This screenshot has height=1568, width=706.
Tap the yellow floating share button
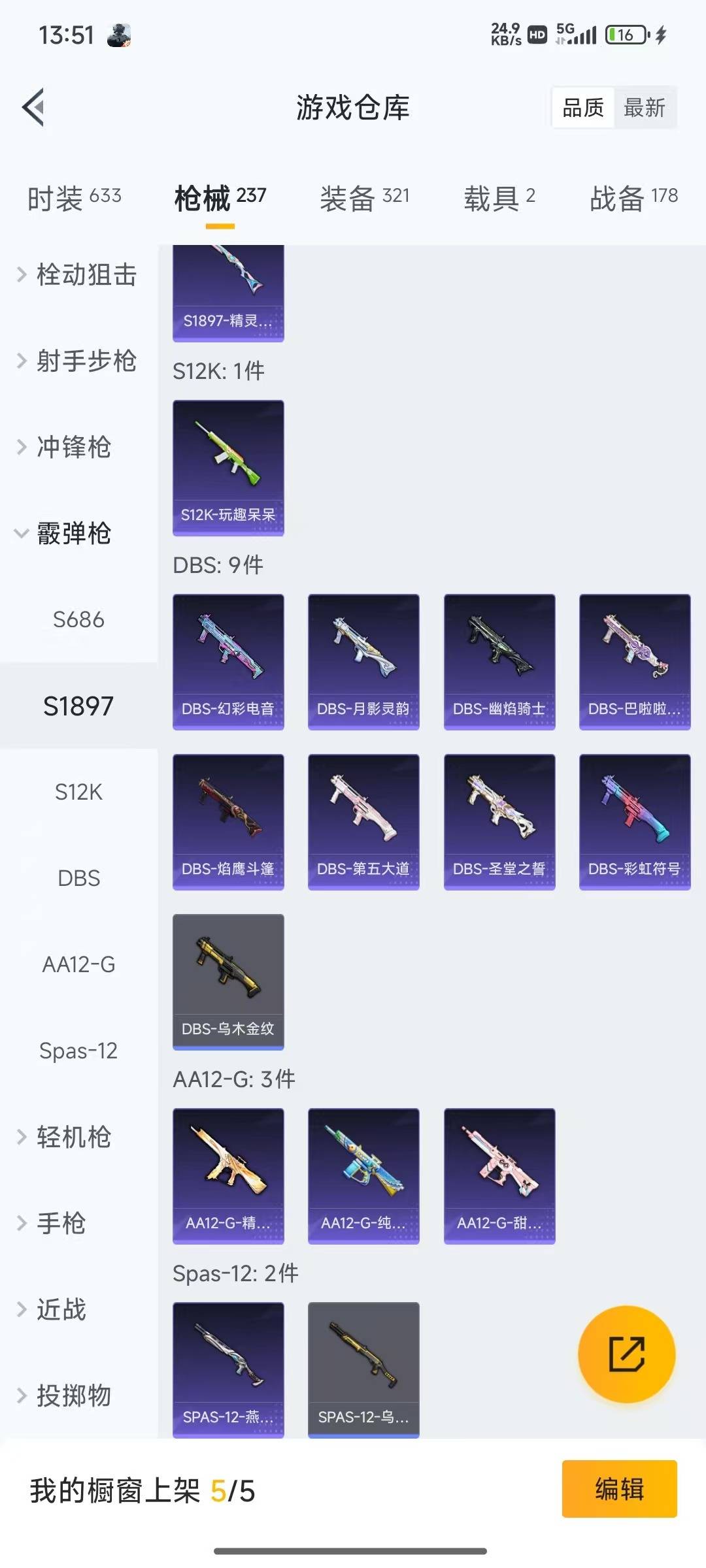(626, 1354)
